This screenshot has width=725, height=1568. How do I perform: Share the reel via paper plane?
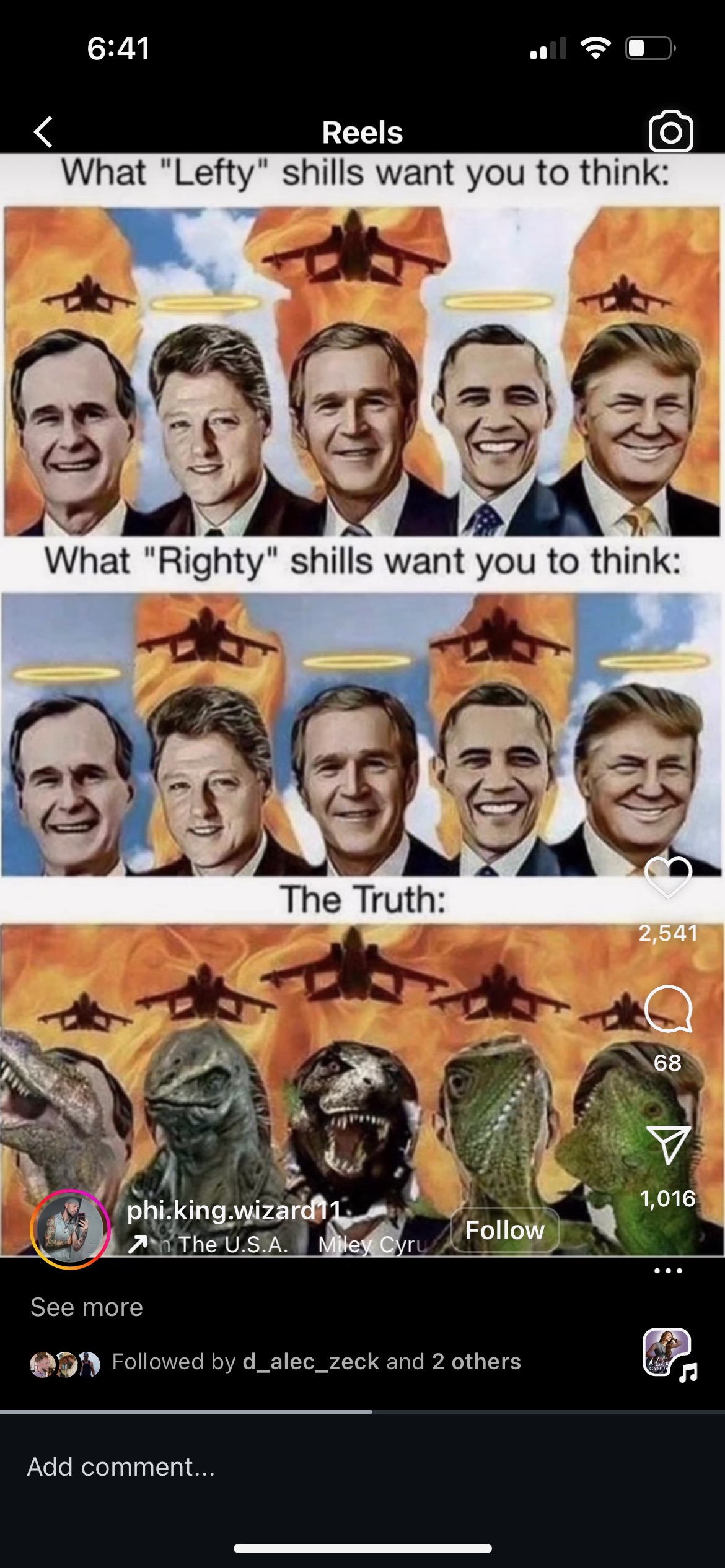(668, 1144)
